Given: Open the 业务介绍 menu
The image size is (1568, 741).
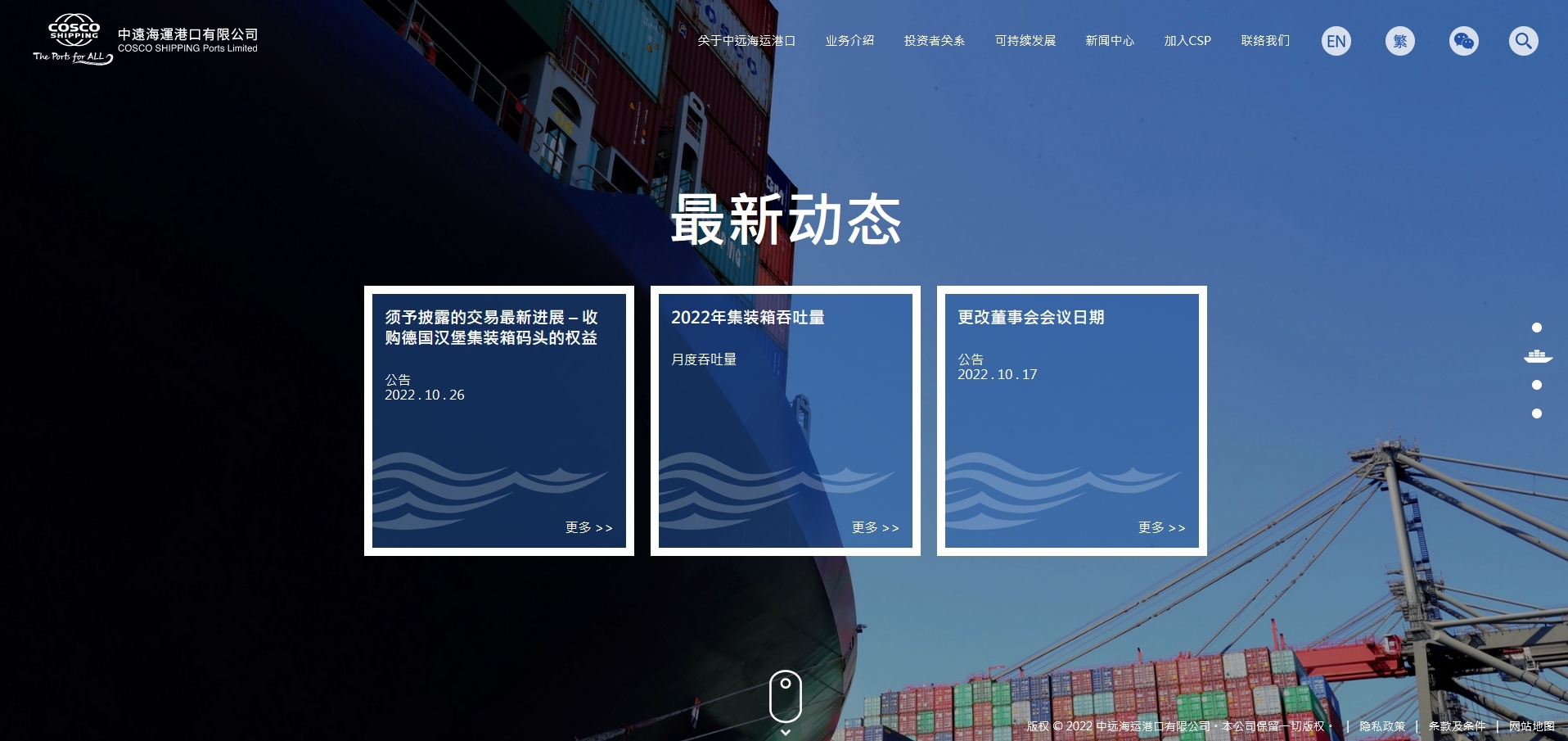Looking at the screenshot, I should (849, 41).
